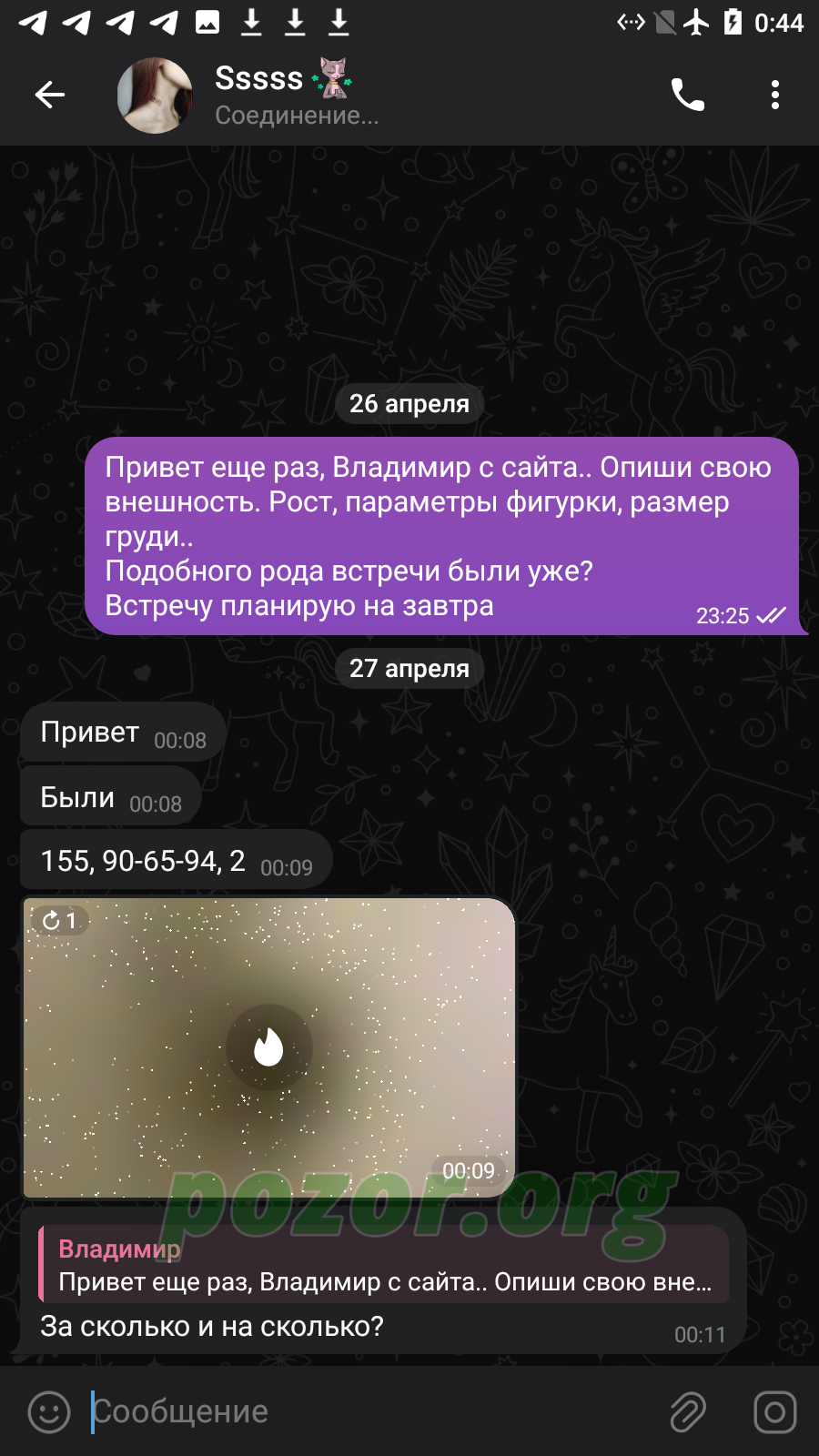Jump to the quoted Владимир message

point(384,1265)
